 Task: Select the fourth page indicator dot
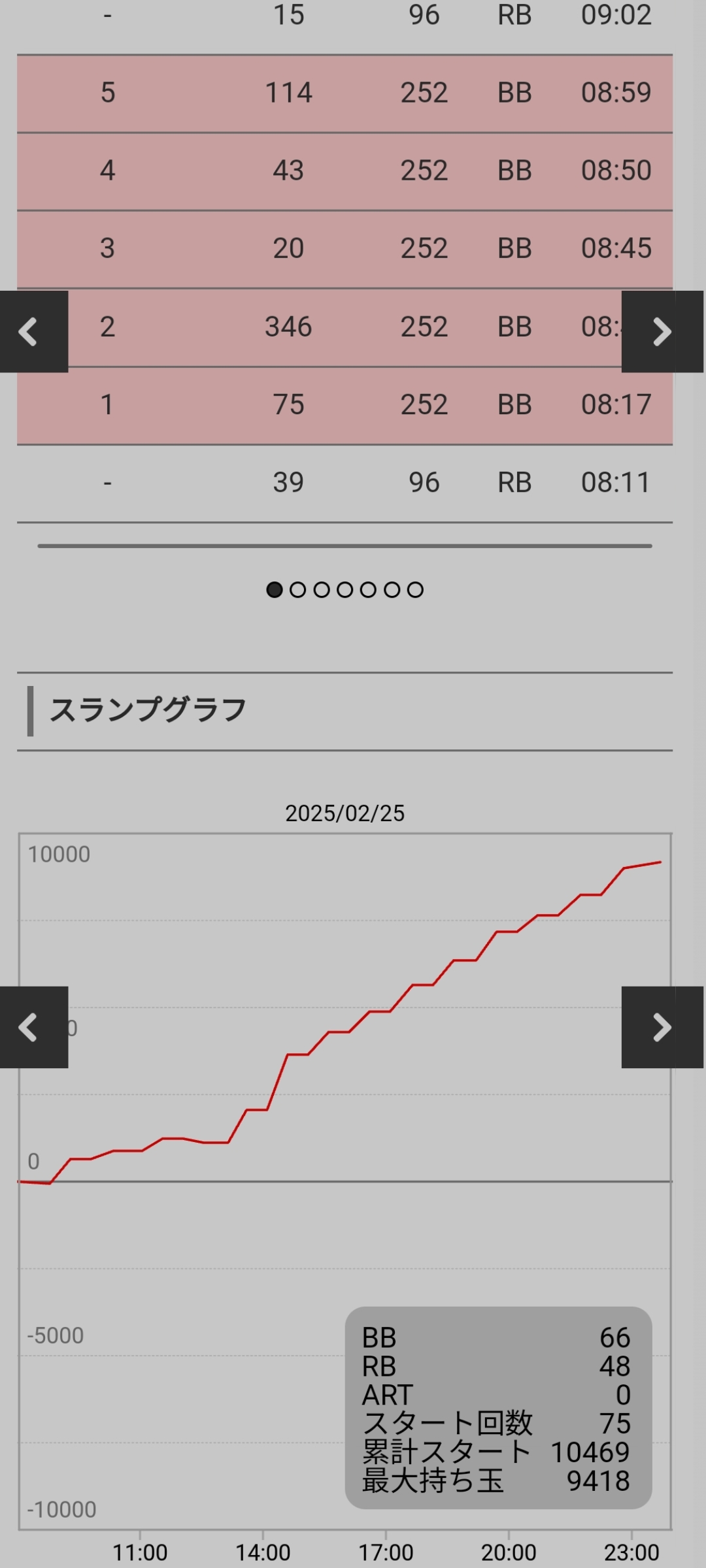point(345,590)
